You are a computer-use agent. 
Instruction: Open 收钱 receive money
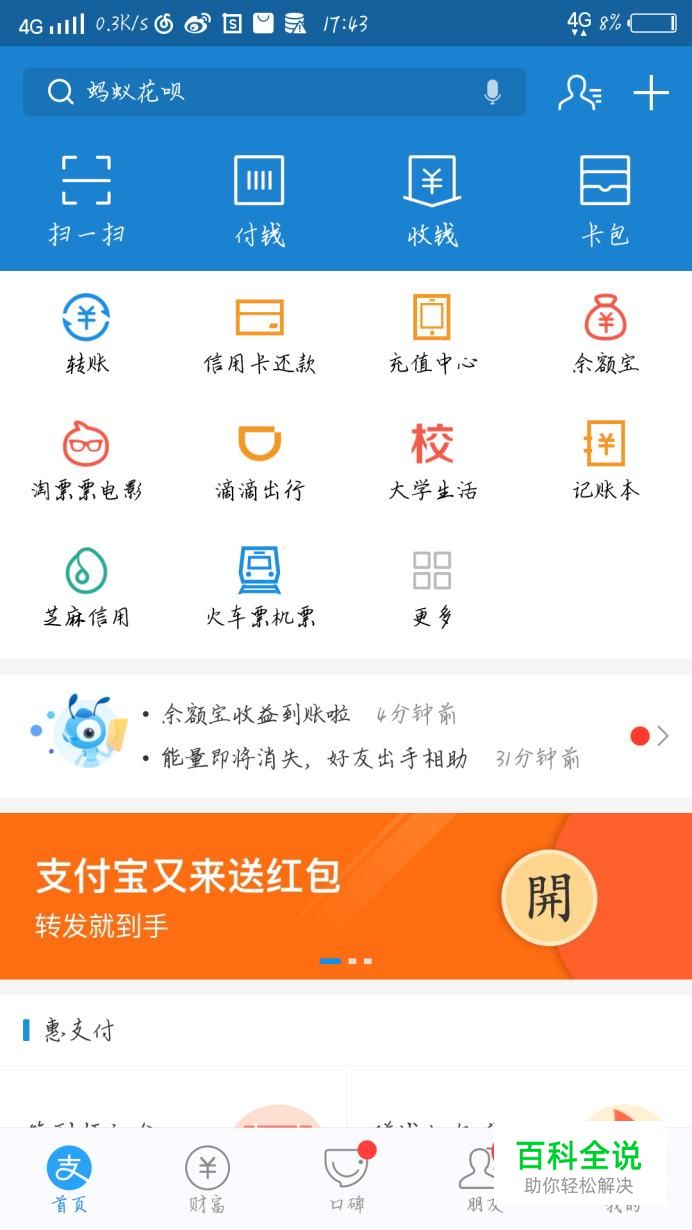[432, 200]
